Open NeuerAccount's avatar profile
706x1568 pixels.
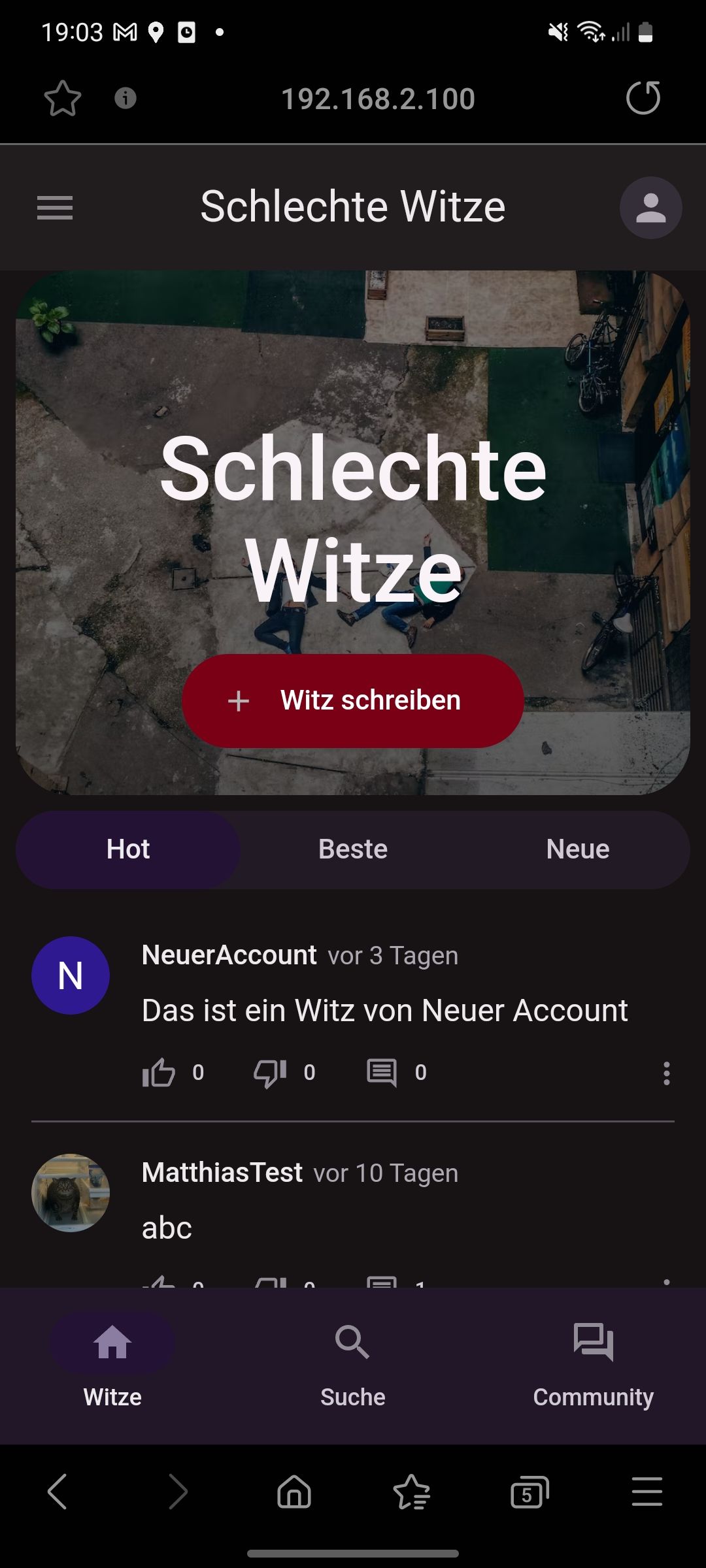click(x=71, y=975)
